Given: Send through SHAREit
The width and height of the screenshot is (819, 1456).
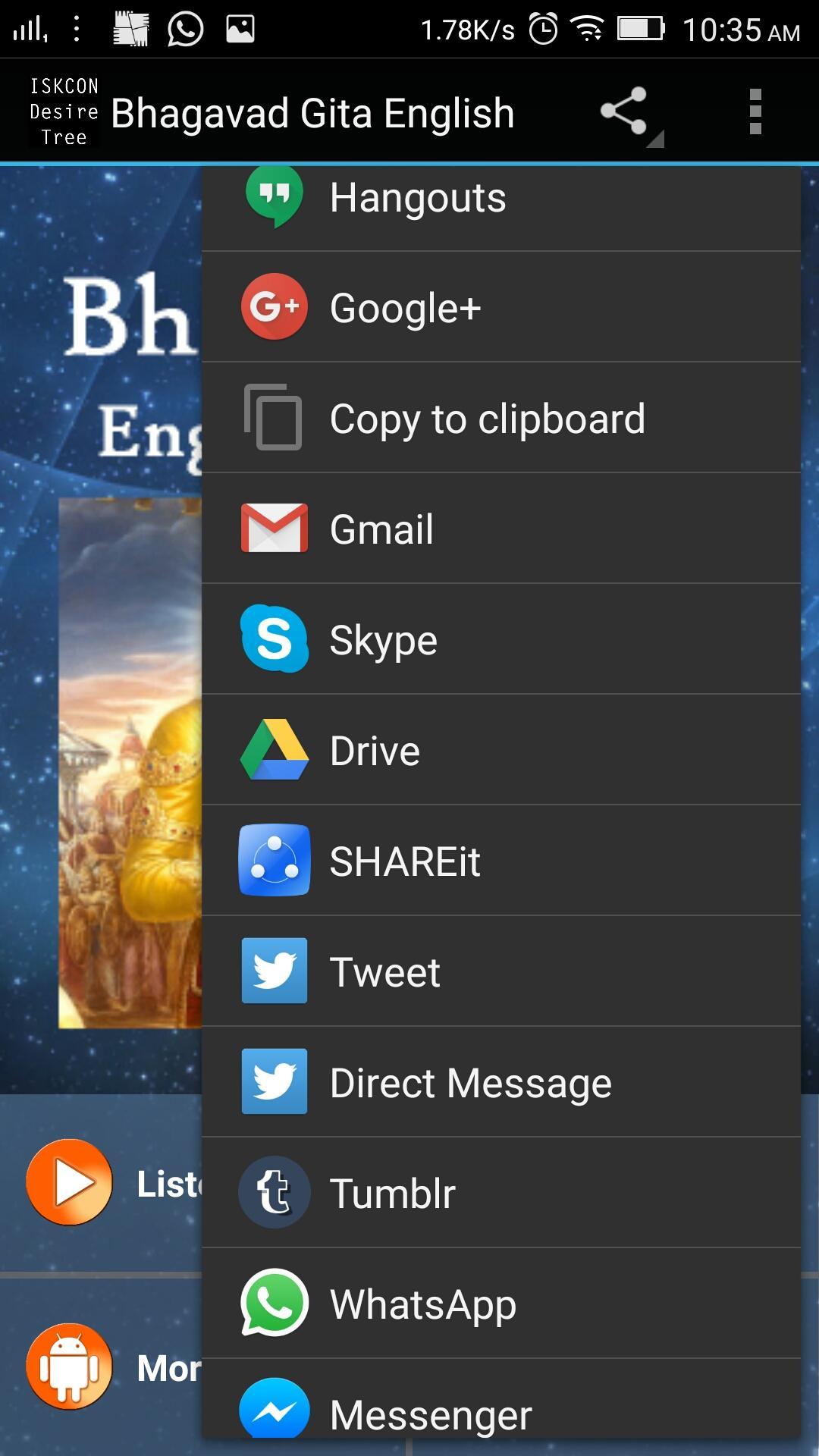Looking at the screenshot, I should [501, 861].
